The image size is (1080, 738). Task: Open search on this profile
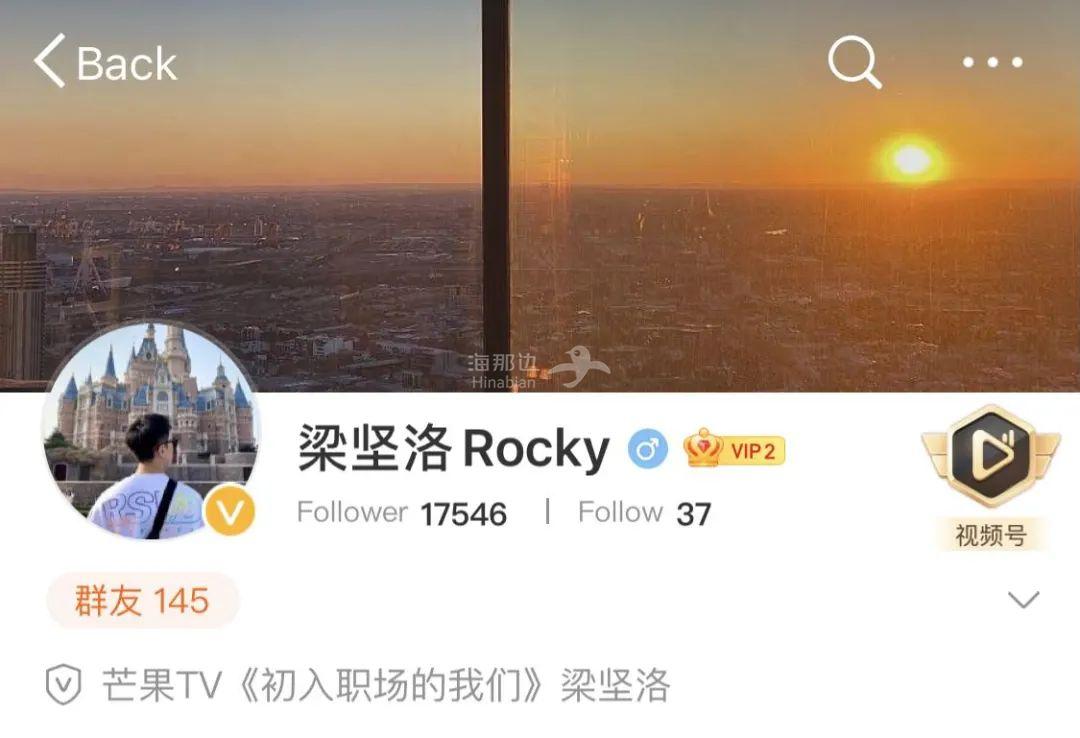(x=855, y=62)
